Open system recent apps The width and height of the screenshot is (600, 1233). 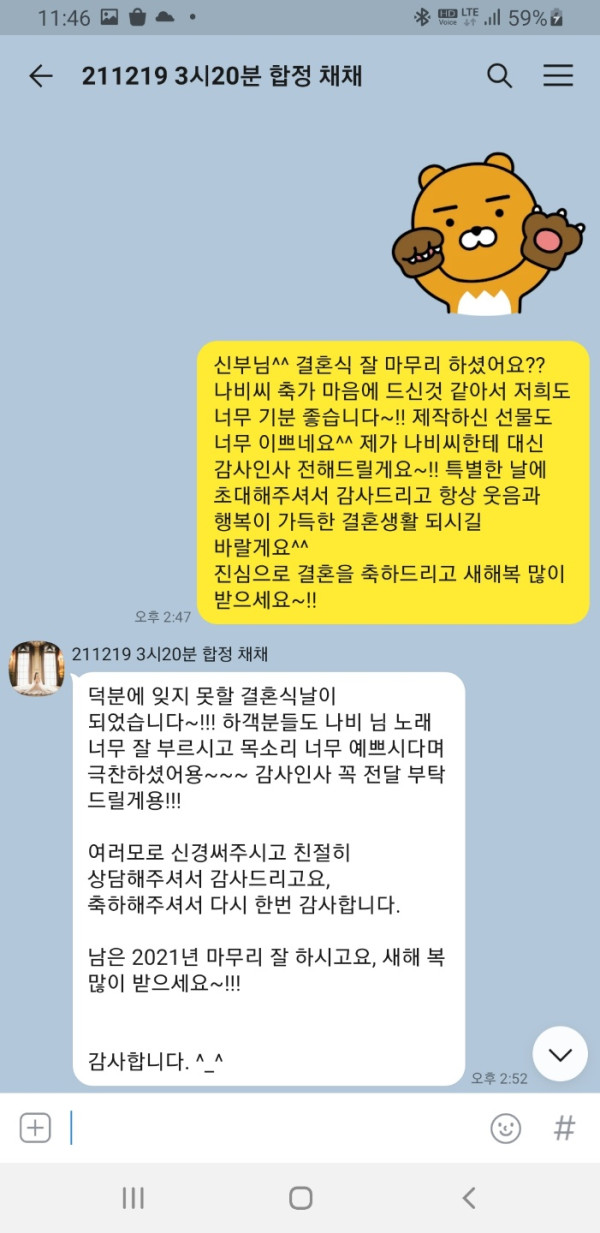click(x=132, y=1198)
